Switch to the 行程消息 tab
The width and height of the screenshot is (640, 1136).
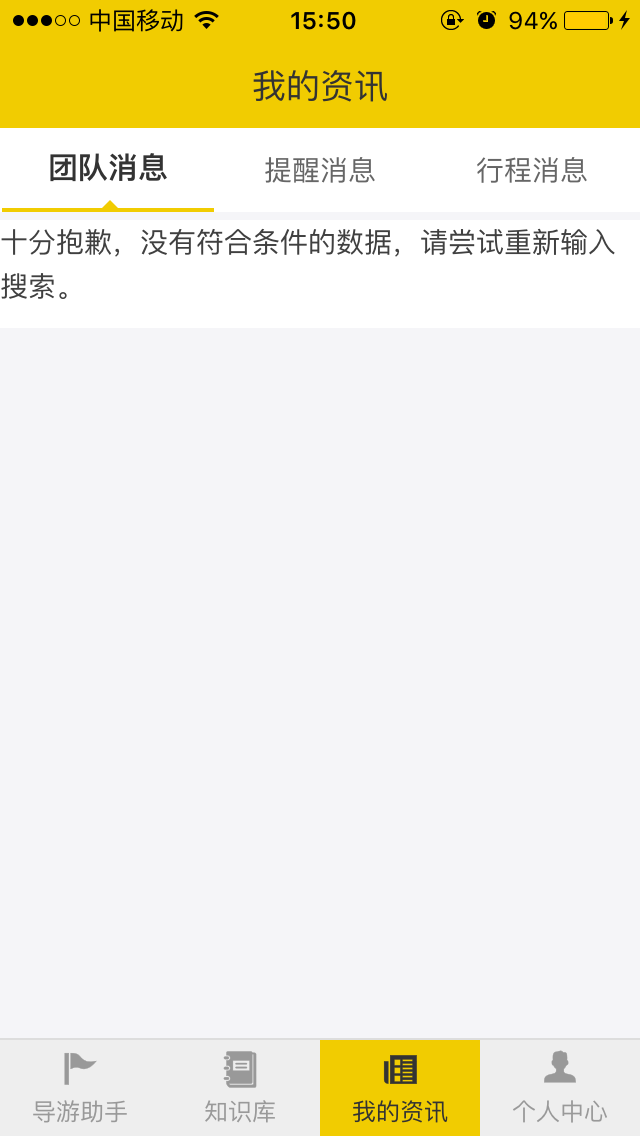[531, 170]
